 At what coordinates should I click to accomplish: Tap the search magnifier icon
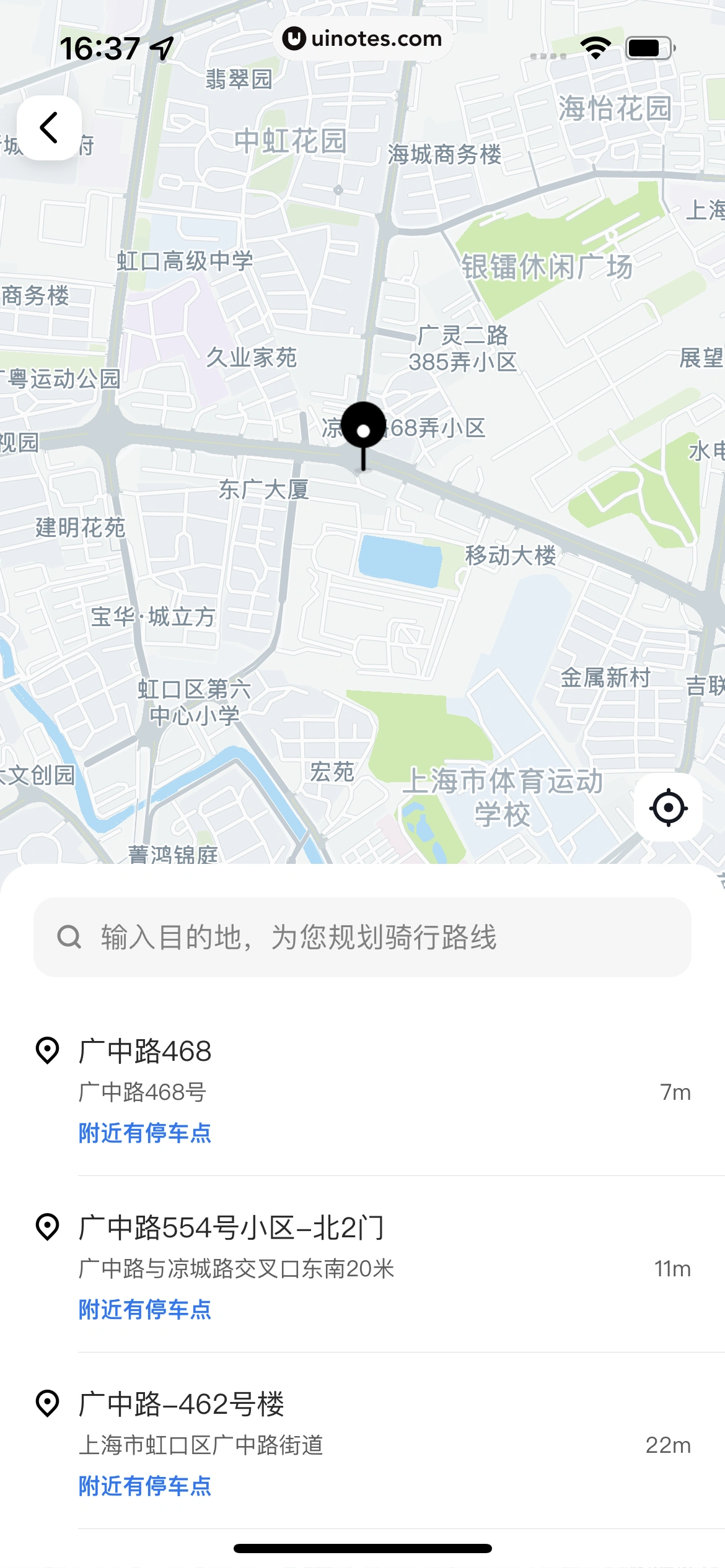click(69, 936)
